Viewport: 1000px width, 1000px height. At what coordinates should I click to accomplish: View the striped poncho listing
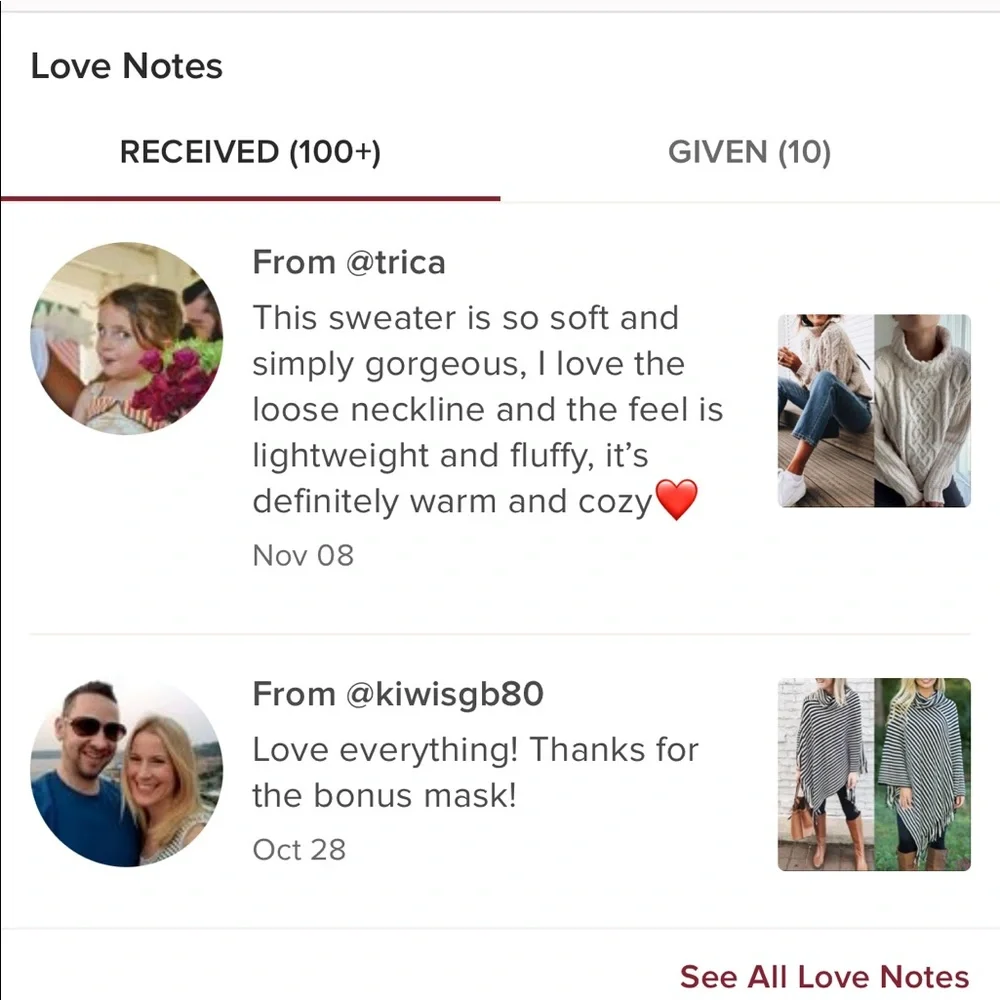tap(874, 774)
